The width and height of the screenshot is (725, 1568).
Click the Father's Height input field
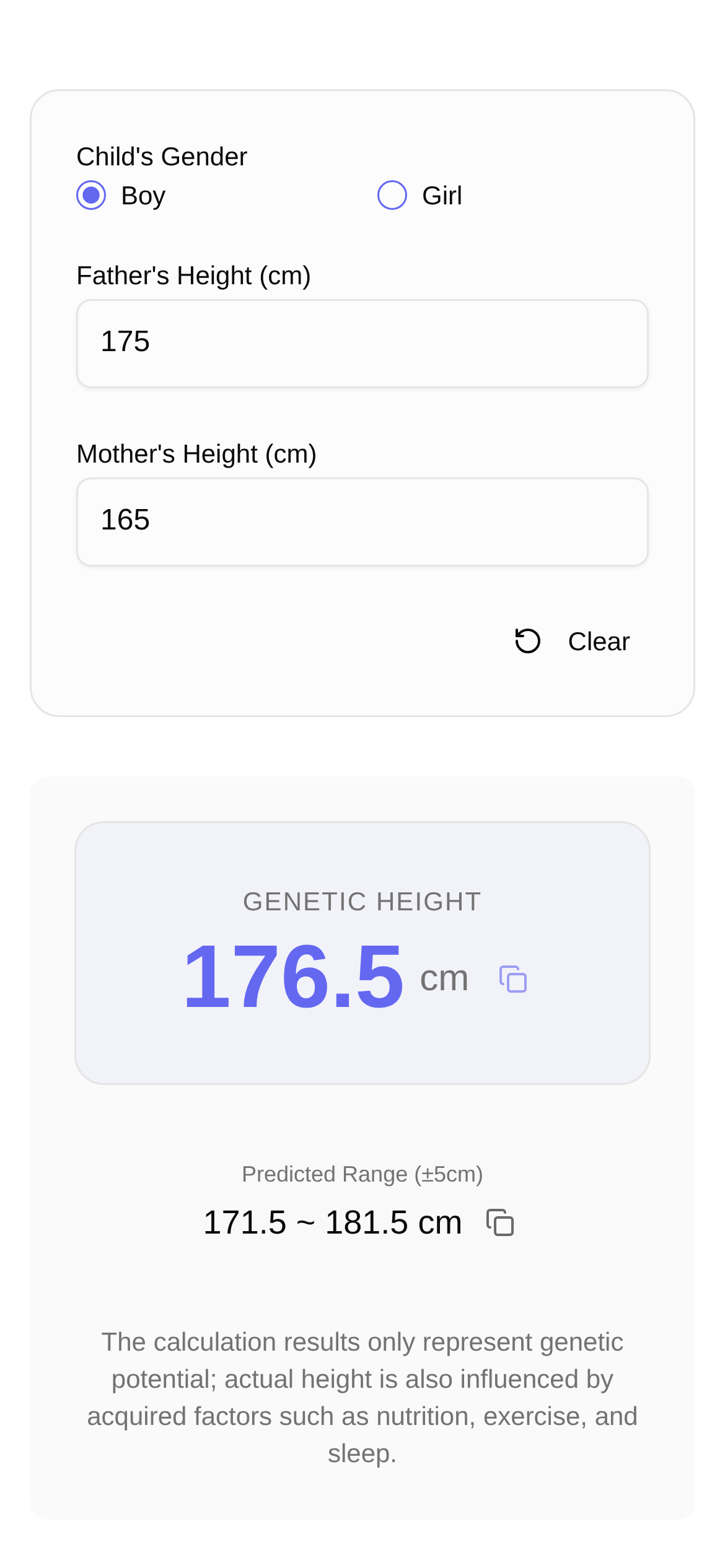tap(362, 343)
